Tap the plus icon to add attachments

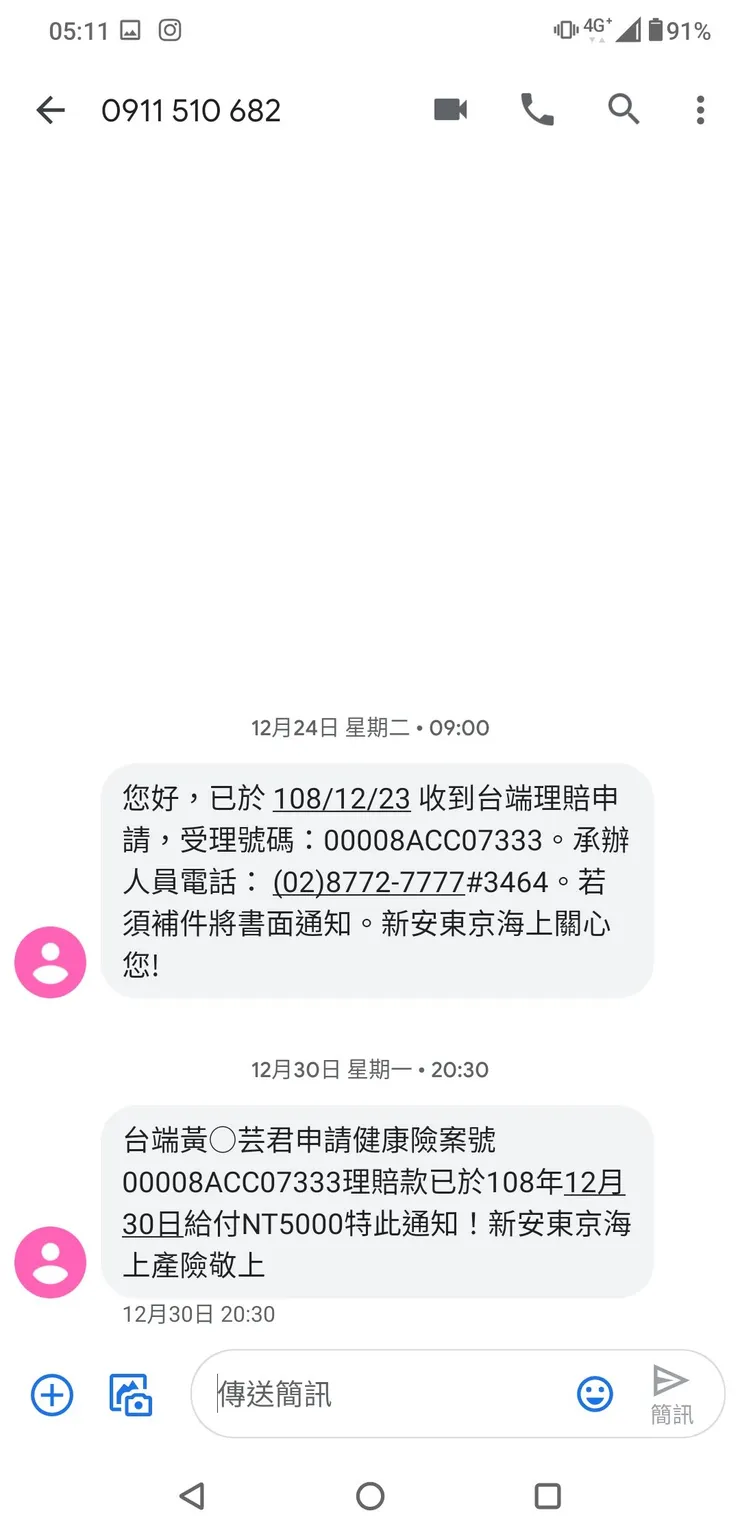tap(51, 1394)
